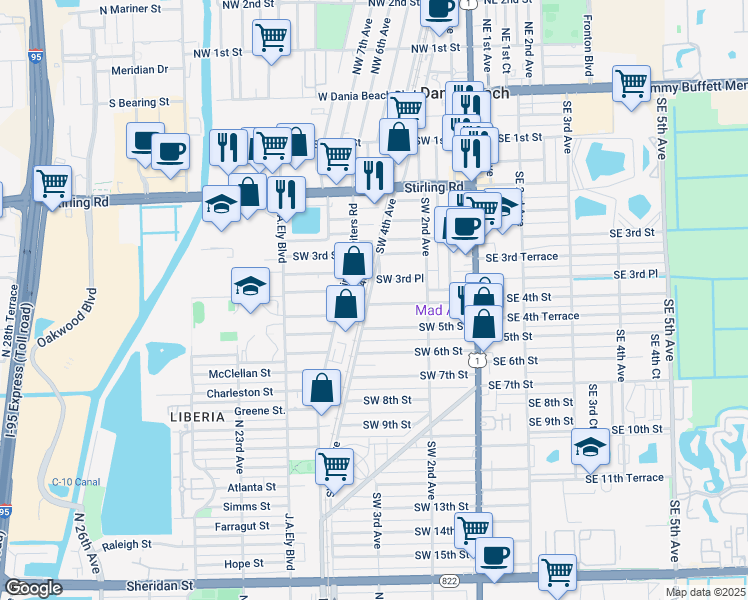Viewport: 748px width, 600px height.
Task: Select the shopping bag marker near Greene St
Action: tap(321, 388)
